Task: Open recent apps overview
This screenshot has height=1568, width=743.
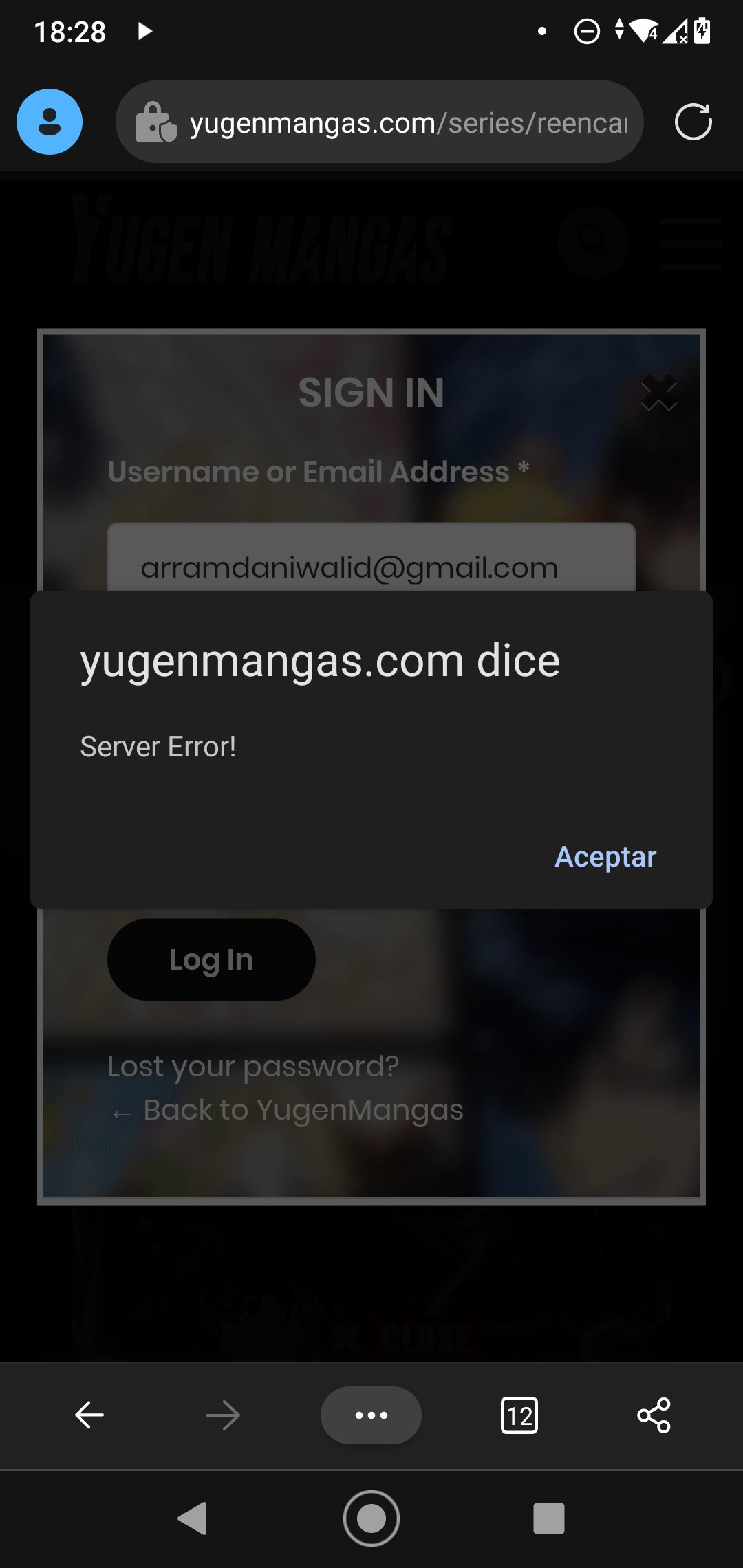Action: 548,1518
